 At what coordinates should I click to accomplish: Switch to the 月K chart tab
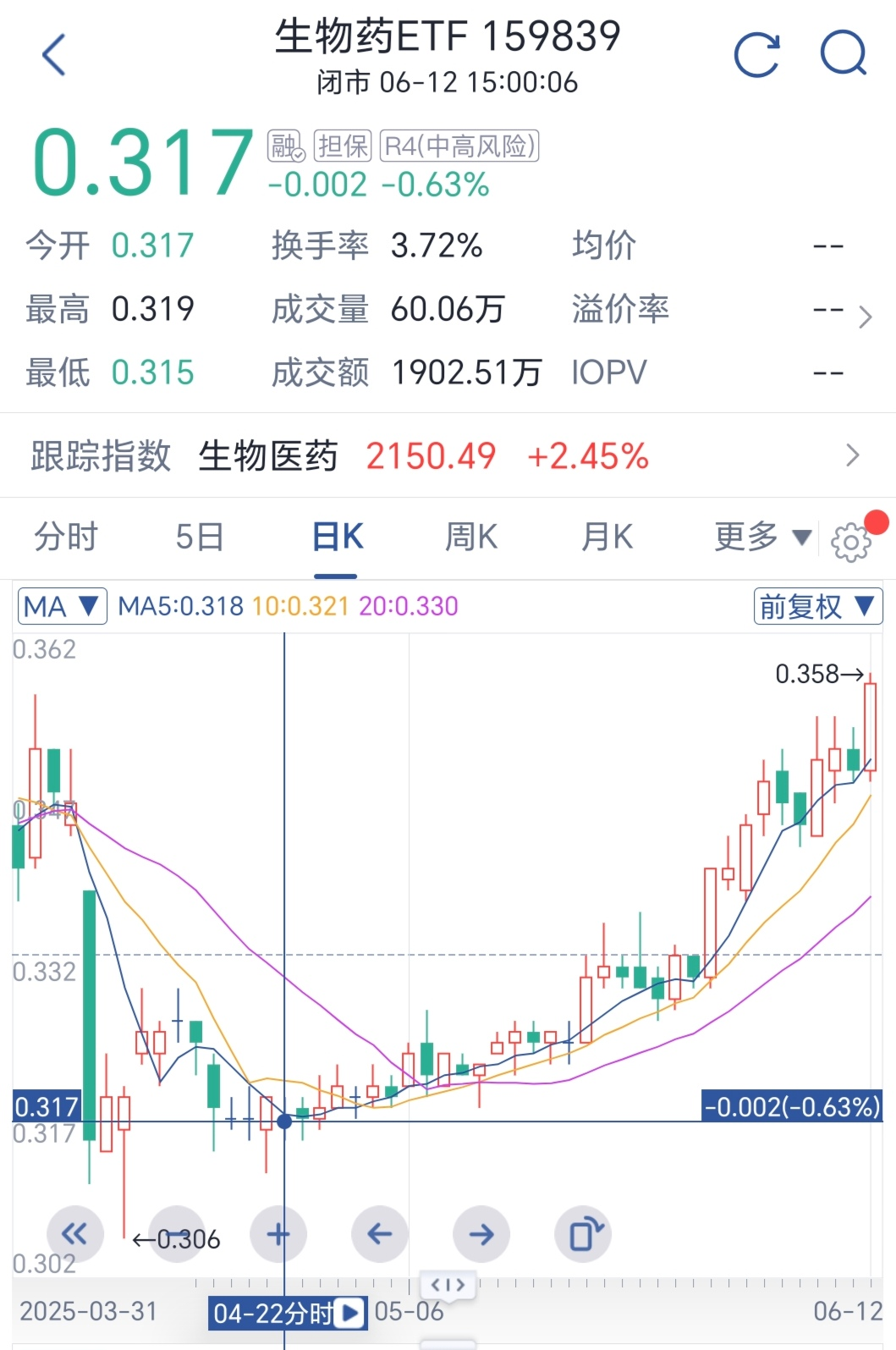(x=607, y=537)
